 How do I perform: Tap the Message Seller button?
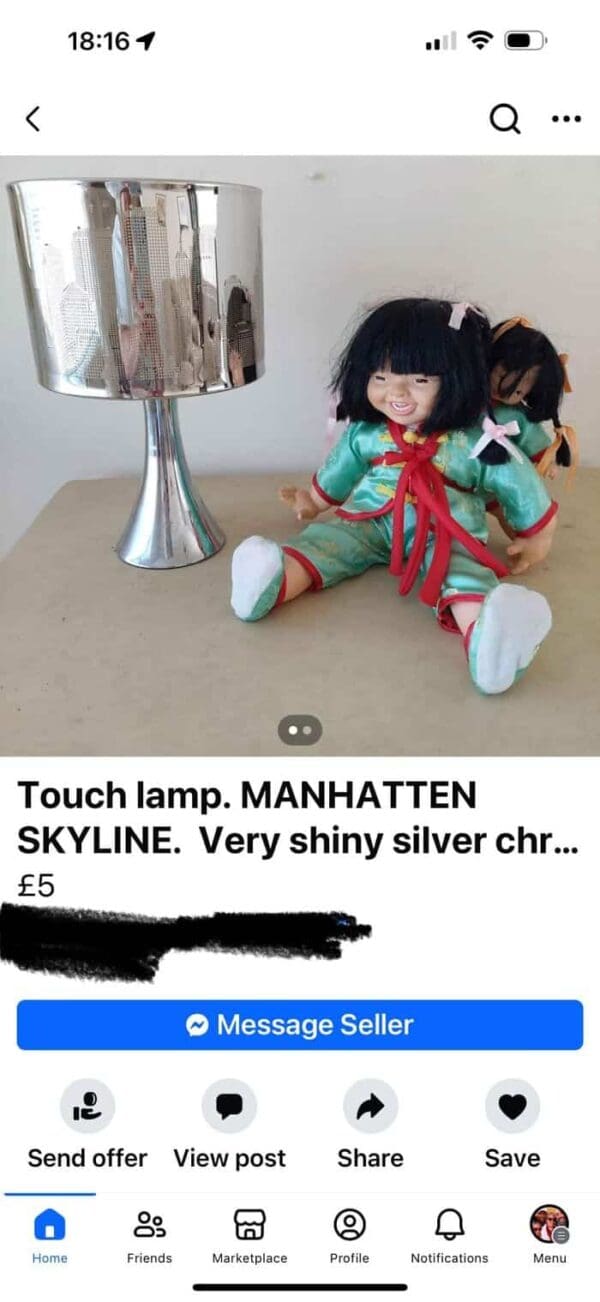(300, 1025)
